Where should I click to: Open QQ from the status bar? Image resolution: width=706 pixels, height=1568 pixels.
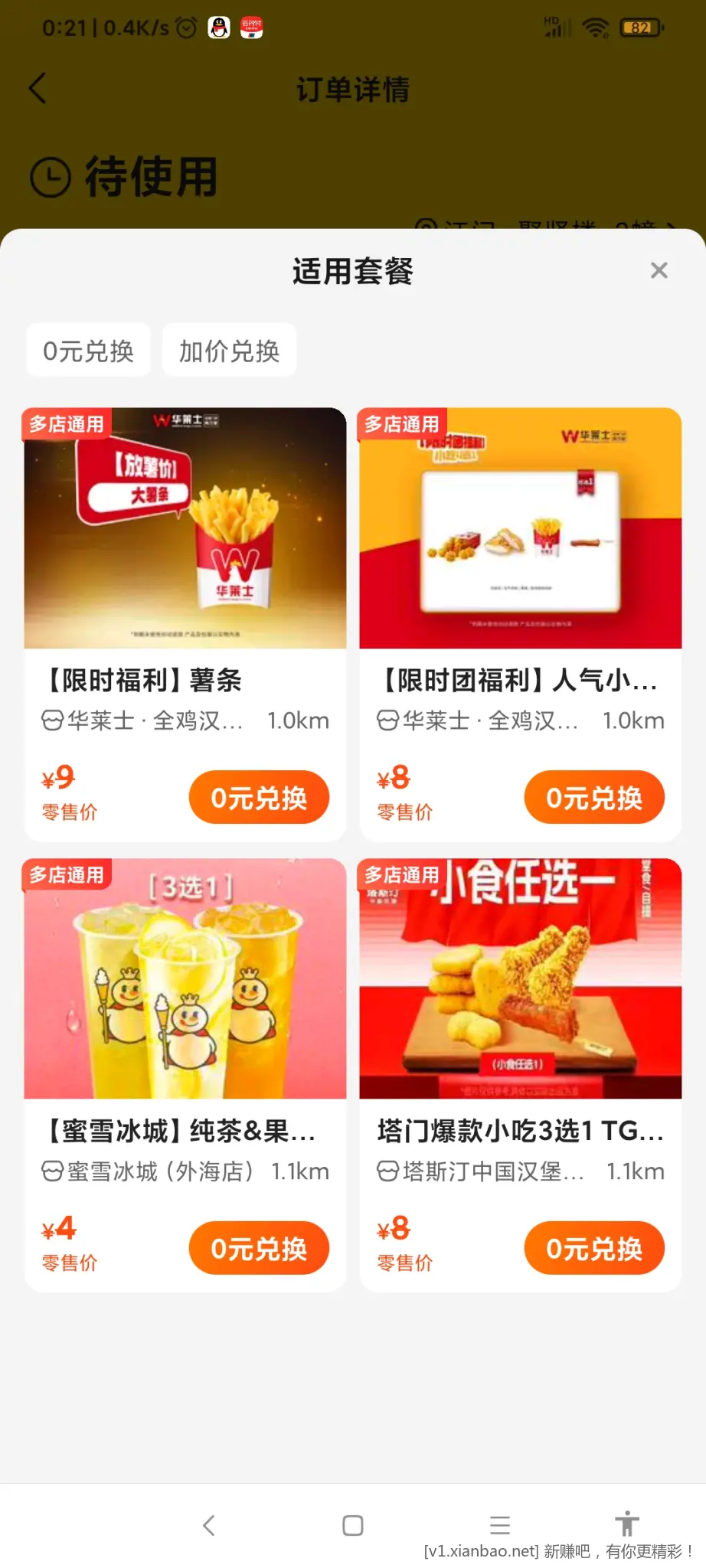pyautogui.click(x=218, y=28)
